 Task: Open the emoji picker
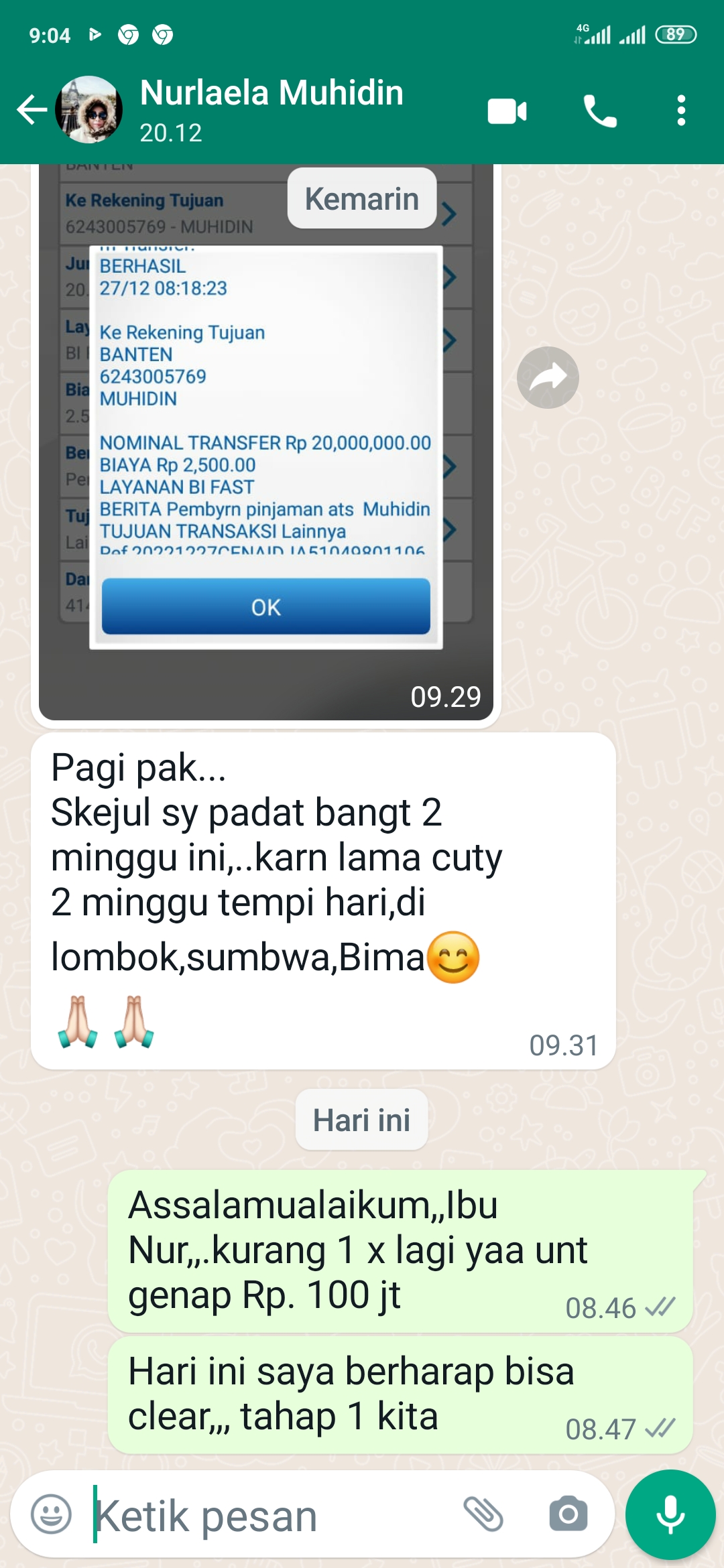(x=52, y=1514)
